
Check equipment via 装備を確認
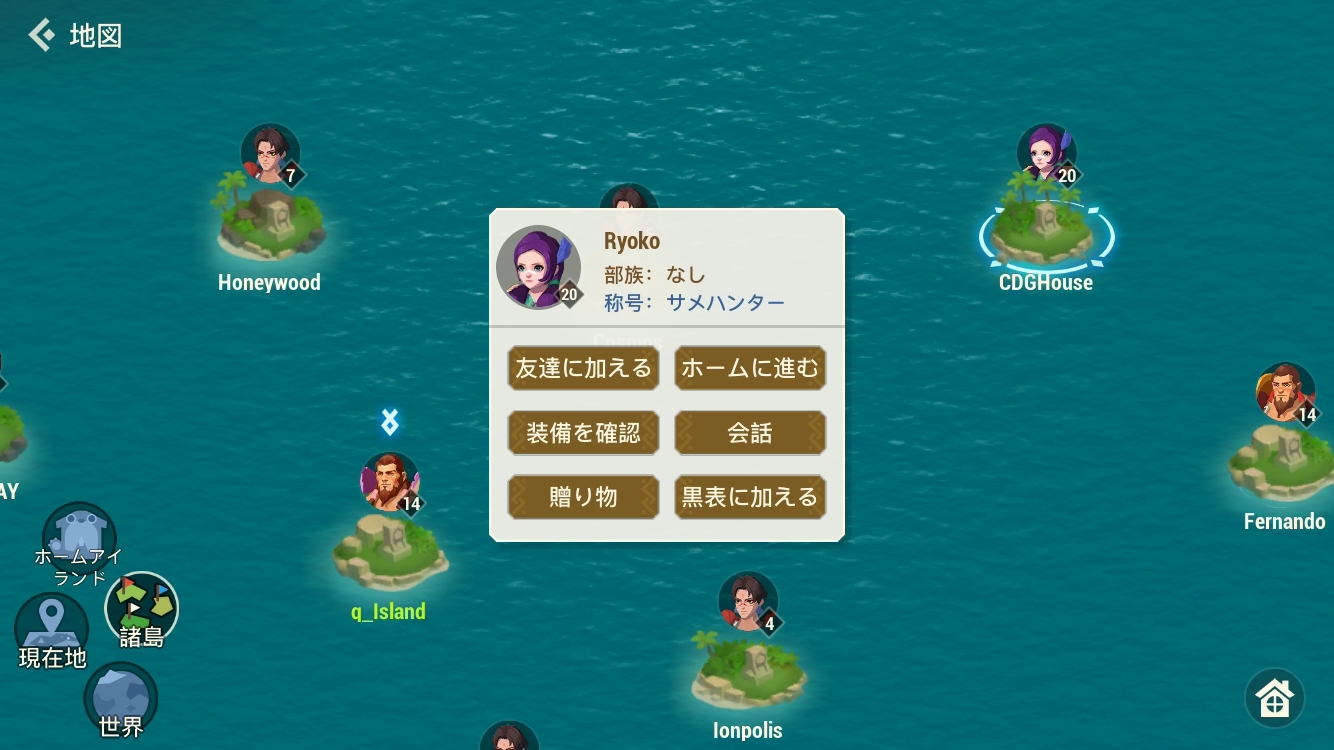(x=583, y=433)
